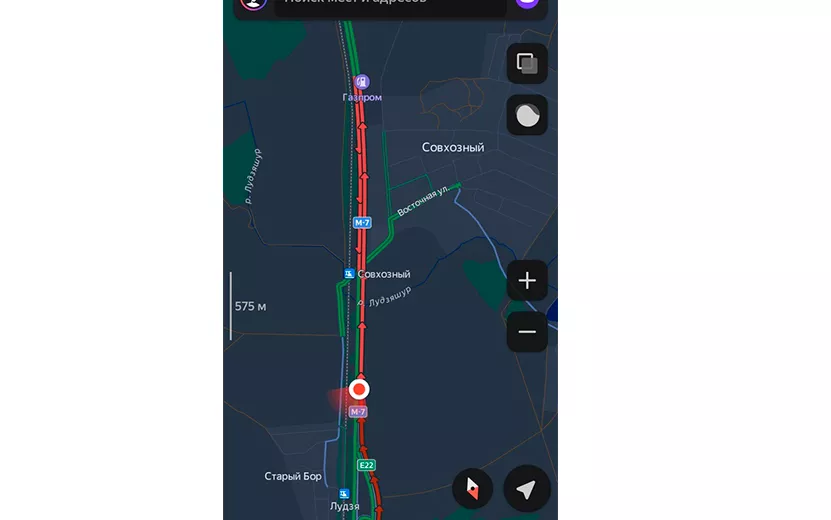Tap the compass to reset map orientation
831x520 pixels.
(472, 489)
